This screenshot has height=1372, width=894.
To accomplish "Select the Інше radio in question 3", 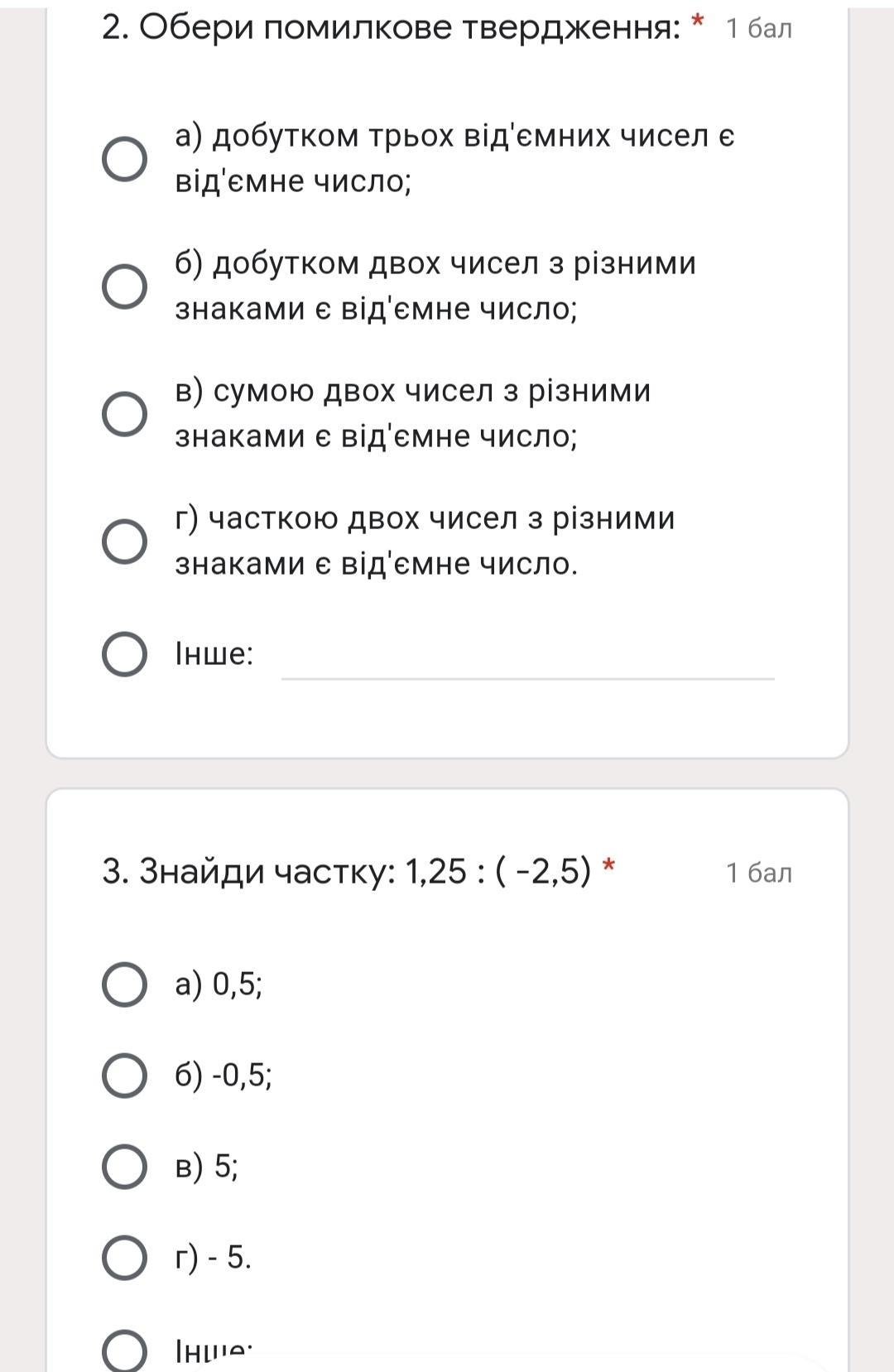I will pyautogui.click(x=124, y=1351).
